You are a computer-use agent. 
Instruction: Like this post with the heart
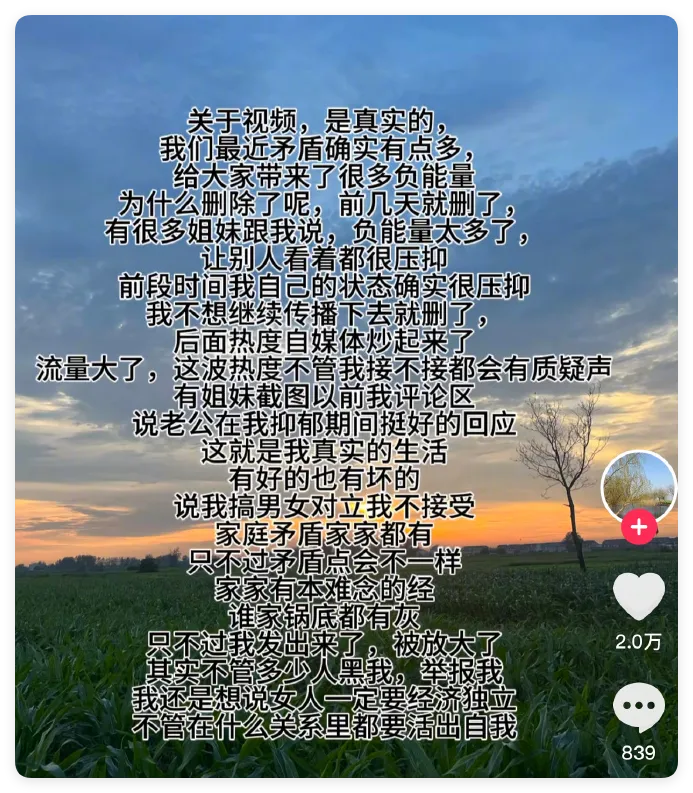point(638,597)
